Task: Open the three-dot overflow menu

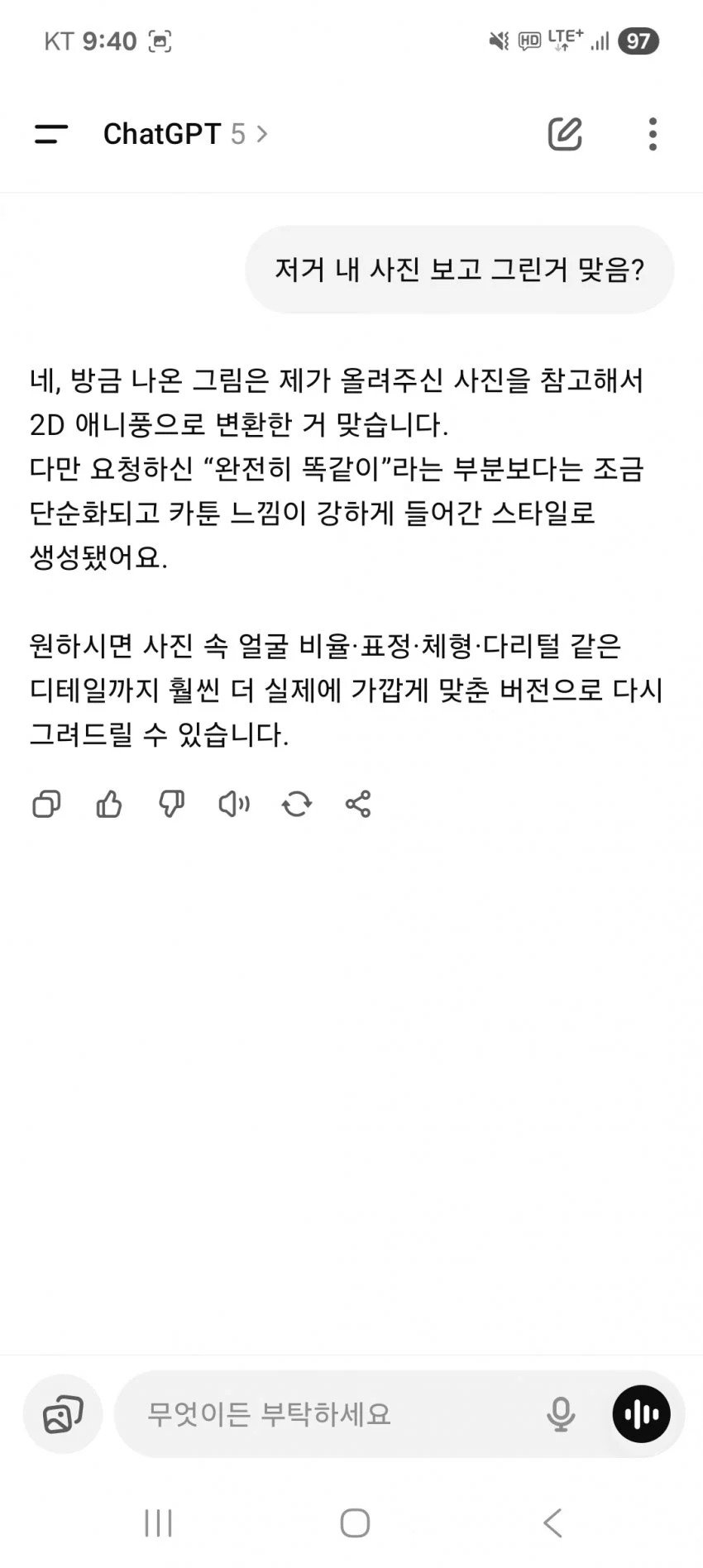Action: [653, 134]
